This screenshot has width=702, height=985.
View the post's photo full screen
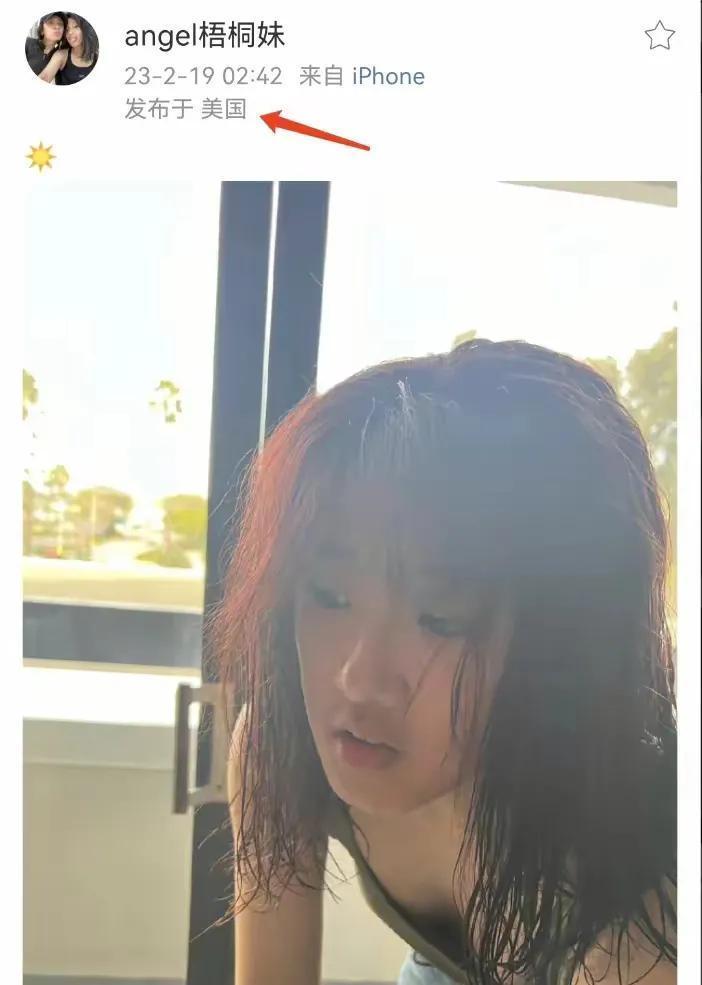[x=350, y=582]
